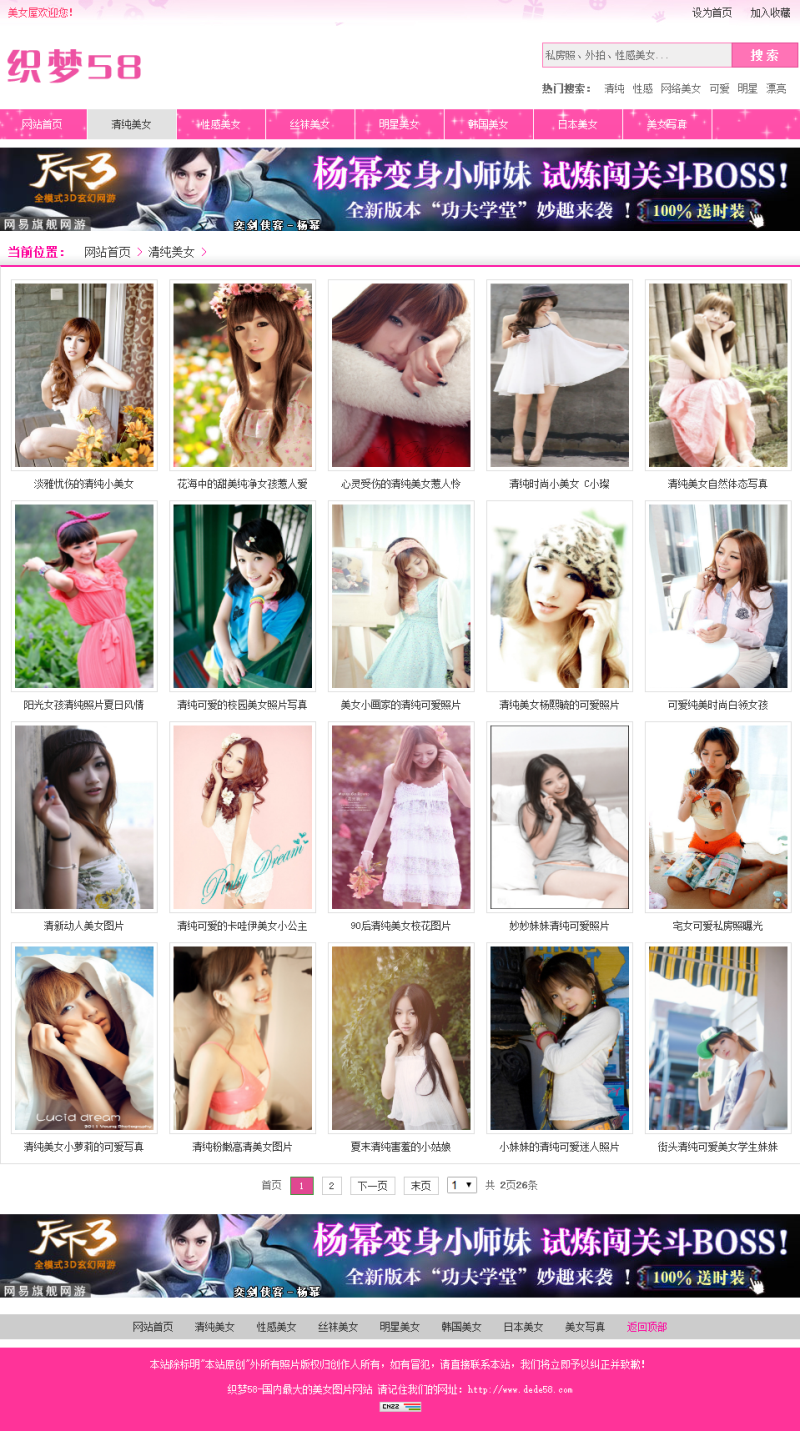This screenshot has width=800, height=1431.
Task: Select the hot search term 网络美女
Action: tap(681, 89)
